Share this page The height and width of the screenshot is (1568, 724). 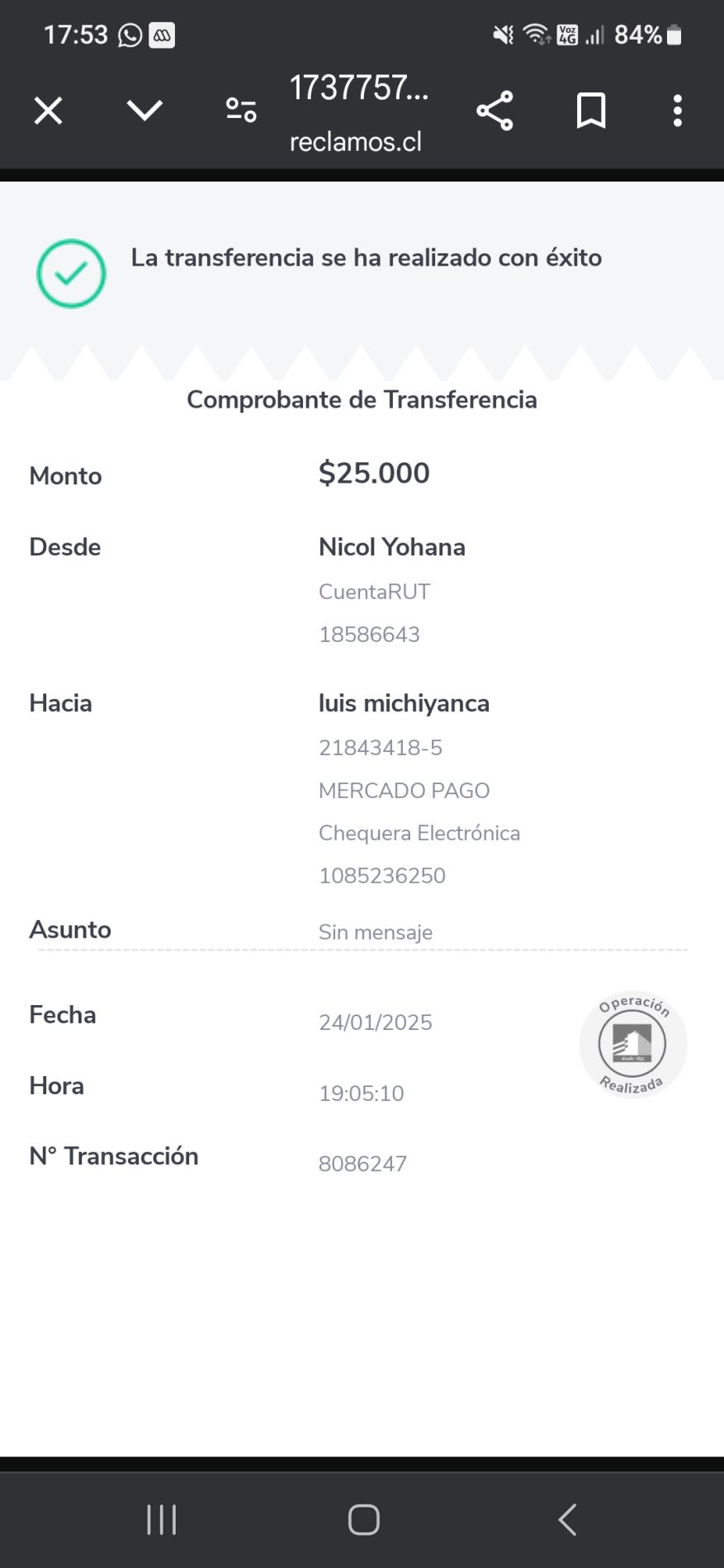[494, 111]
